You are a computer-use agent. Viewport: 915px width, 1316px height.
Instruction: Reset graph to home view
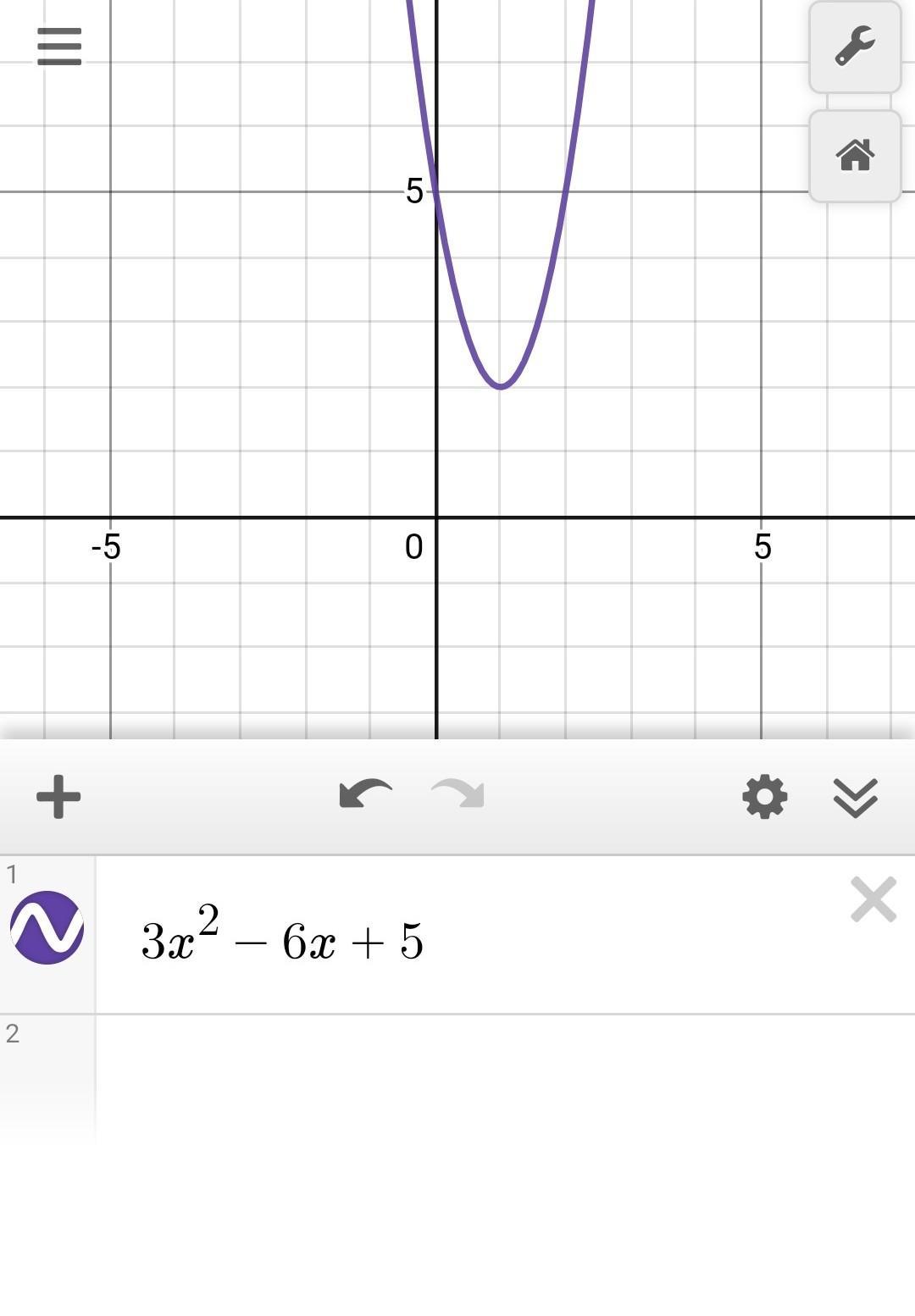coord(855,156)
